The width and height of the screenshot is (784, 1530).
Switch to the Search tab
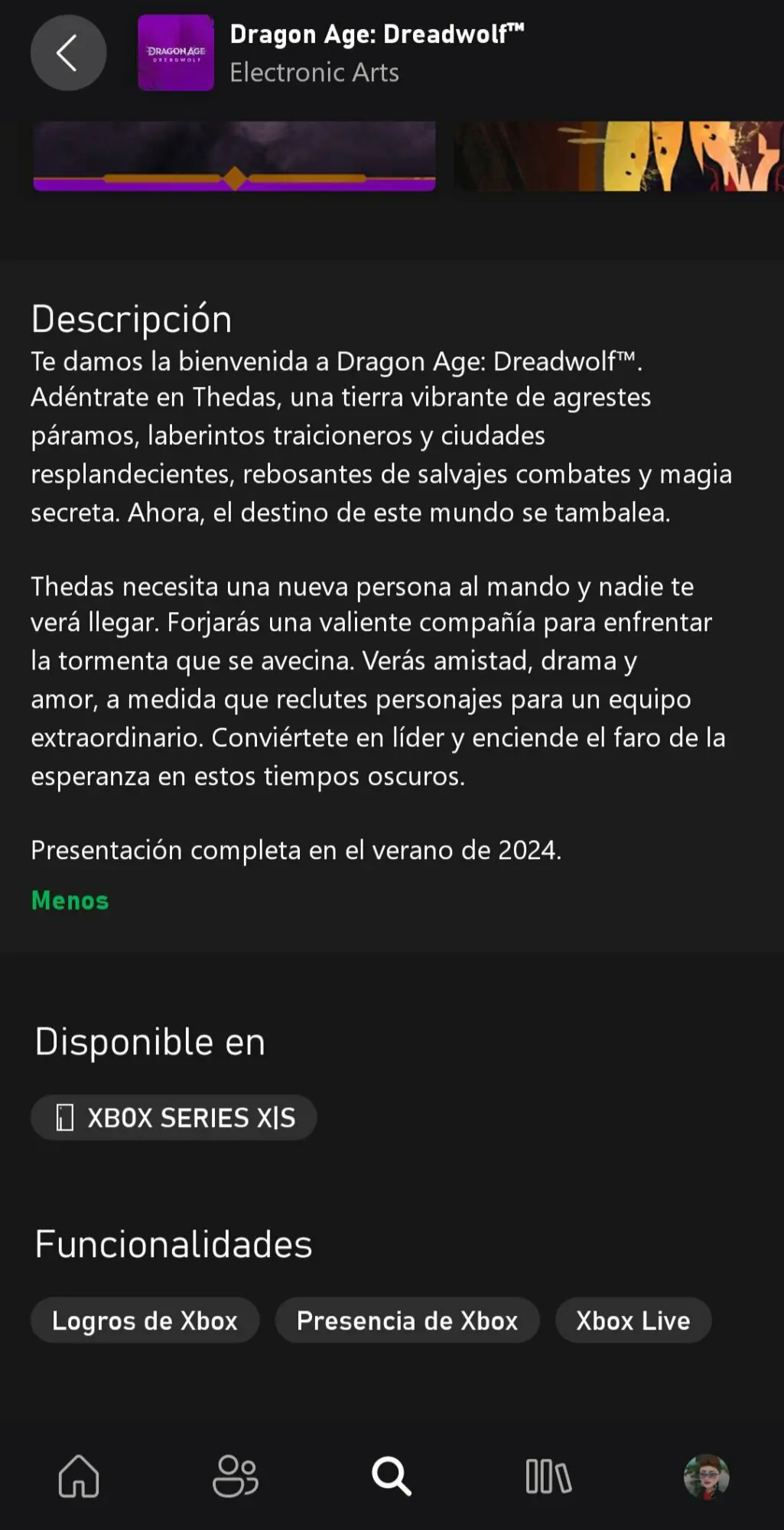coord(392,1476)
